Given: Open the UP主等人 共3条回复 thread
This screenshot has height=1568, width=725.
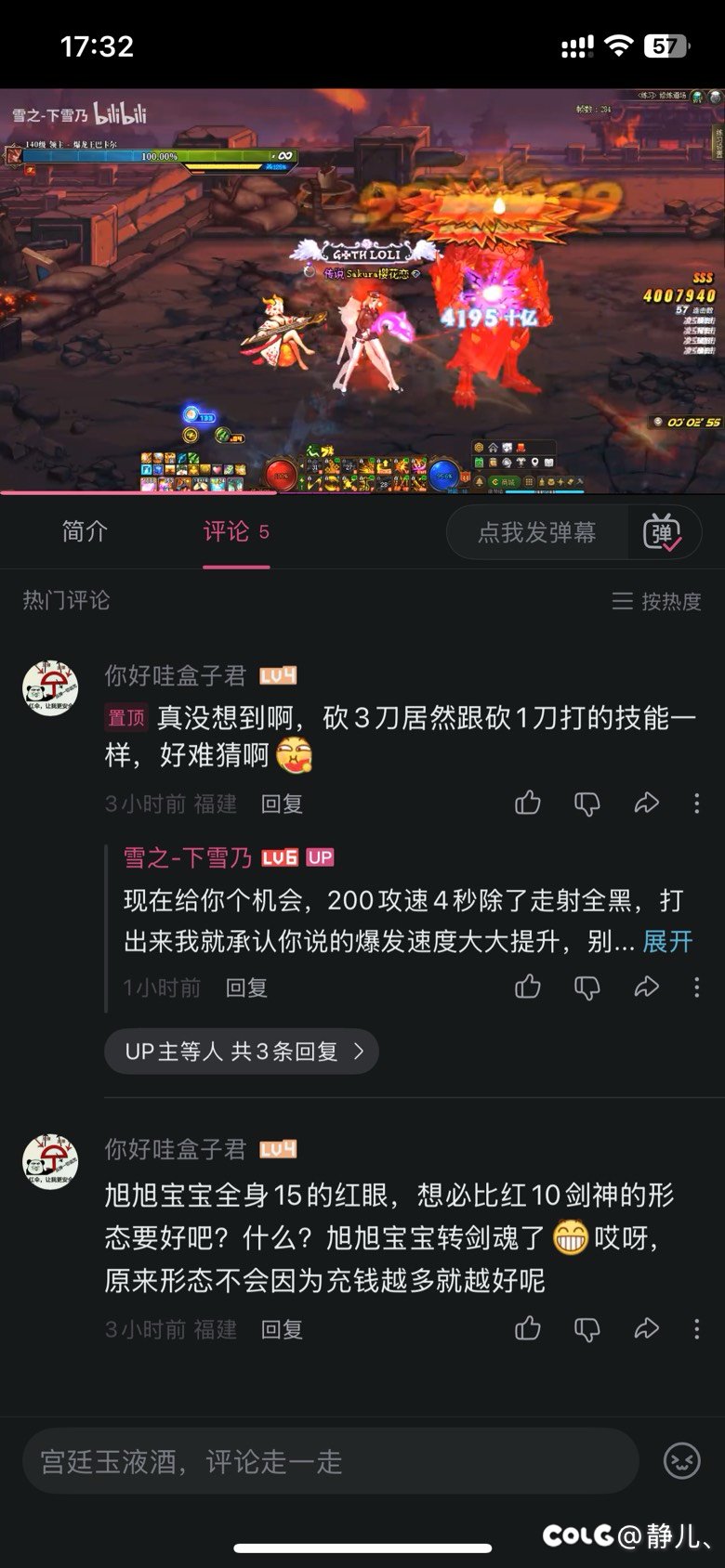Looking at the screenshot, I should coord(242,1052).
